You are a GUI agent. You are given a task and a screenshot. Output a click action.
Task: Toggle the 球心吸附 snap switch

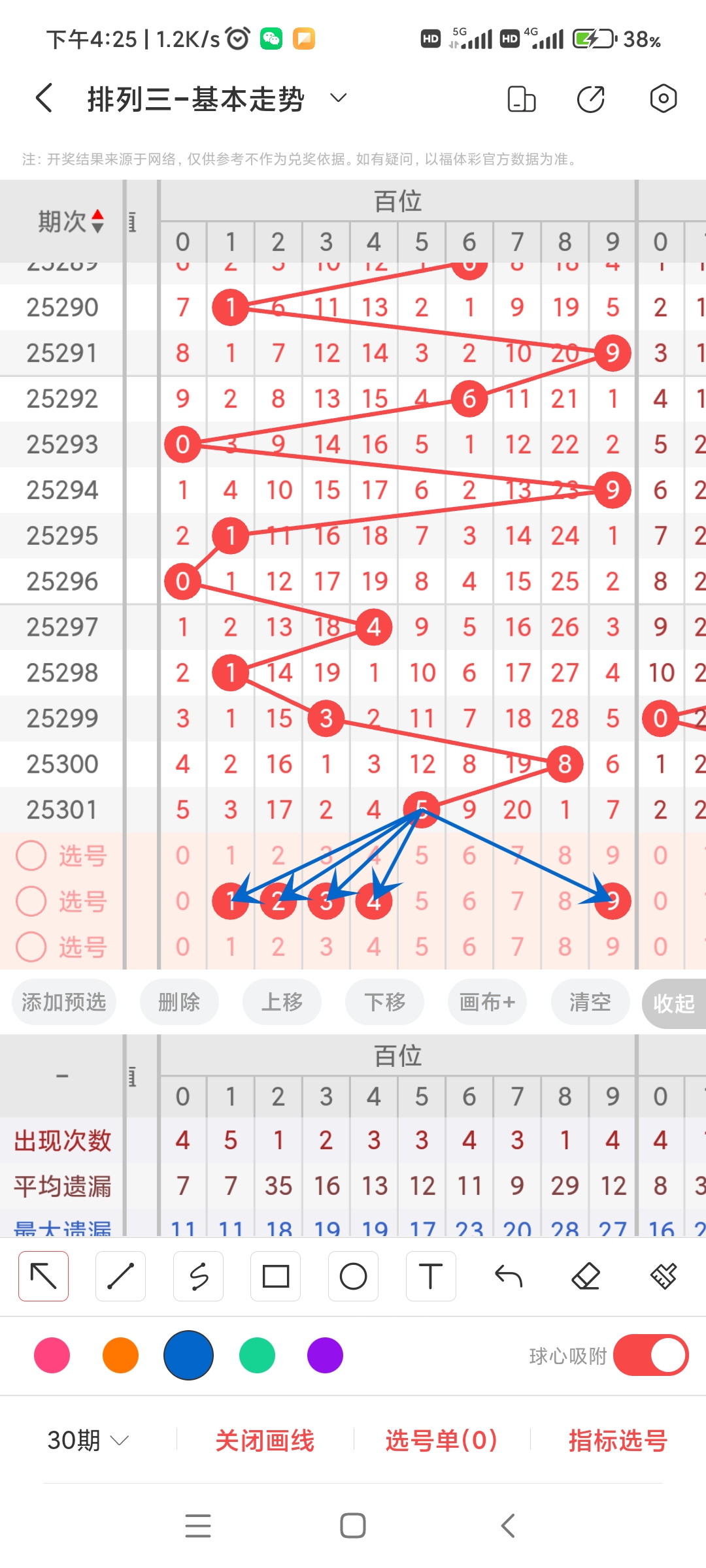coord(650,1356)
